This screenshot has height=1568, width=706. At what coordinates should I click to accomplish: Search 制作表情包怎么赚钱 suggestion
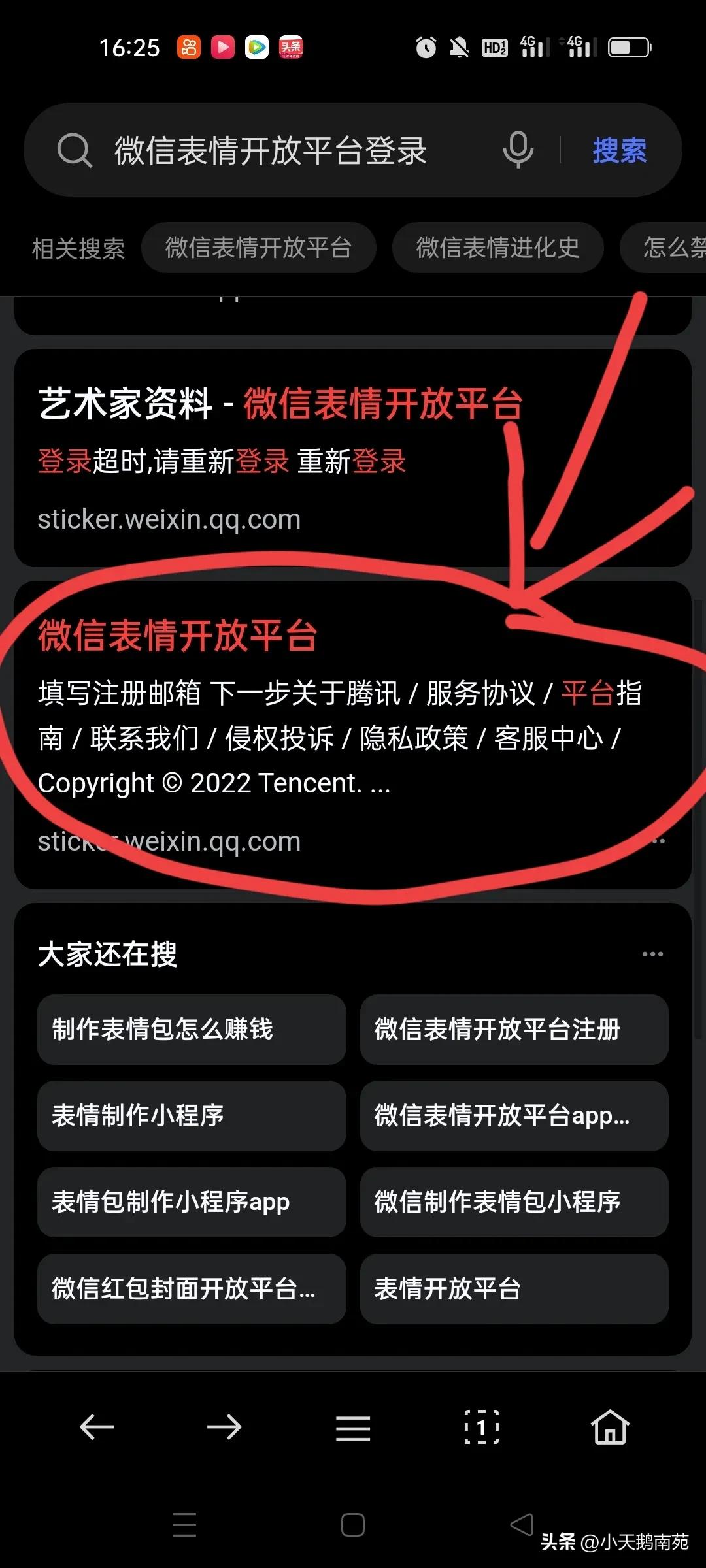pyautogui.click(x=192, y=1030)
